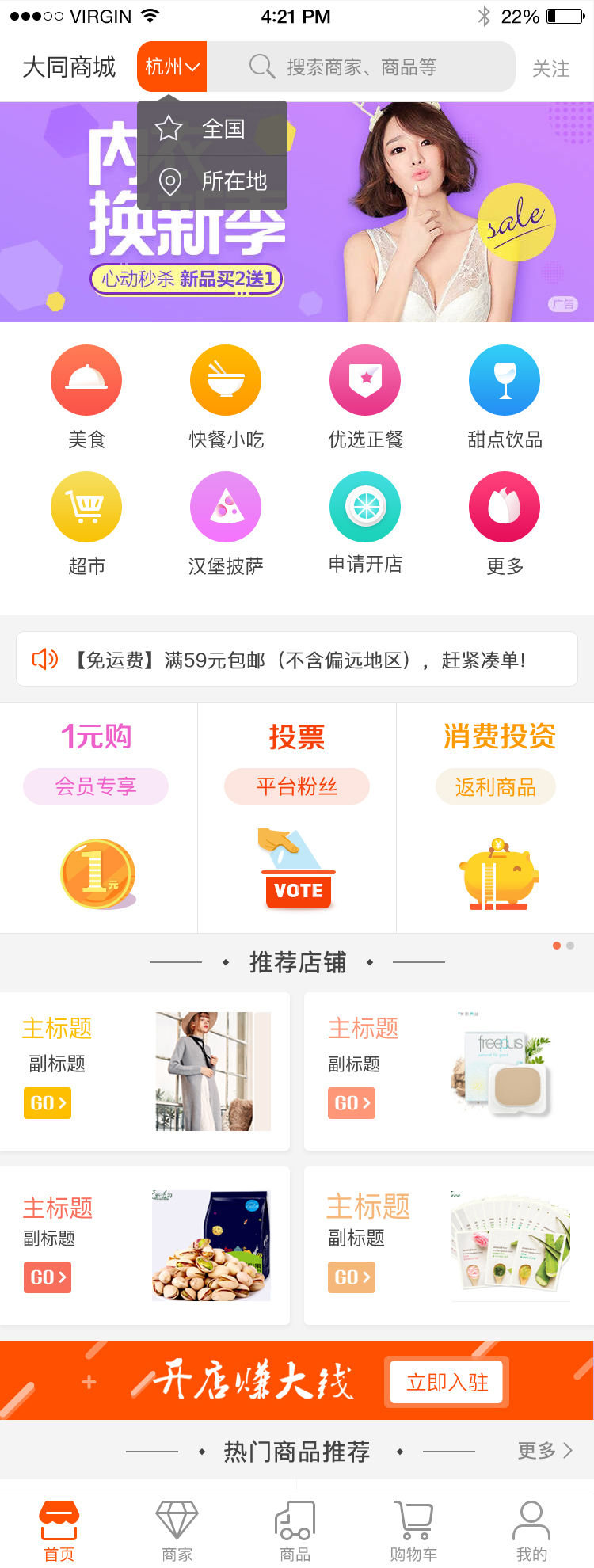Tap the 甜点饮品 desserts icon

click(x=505, y=380)
